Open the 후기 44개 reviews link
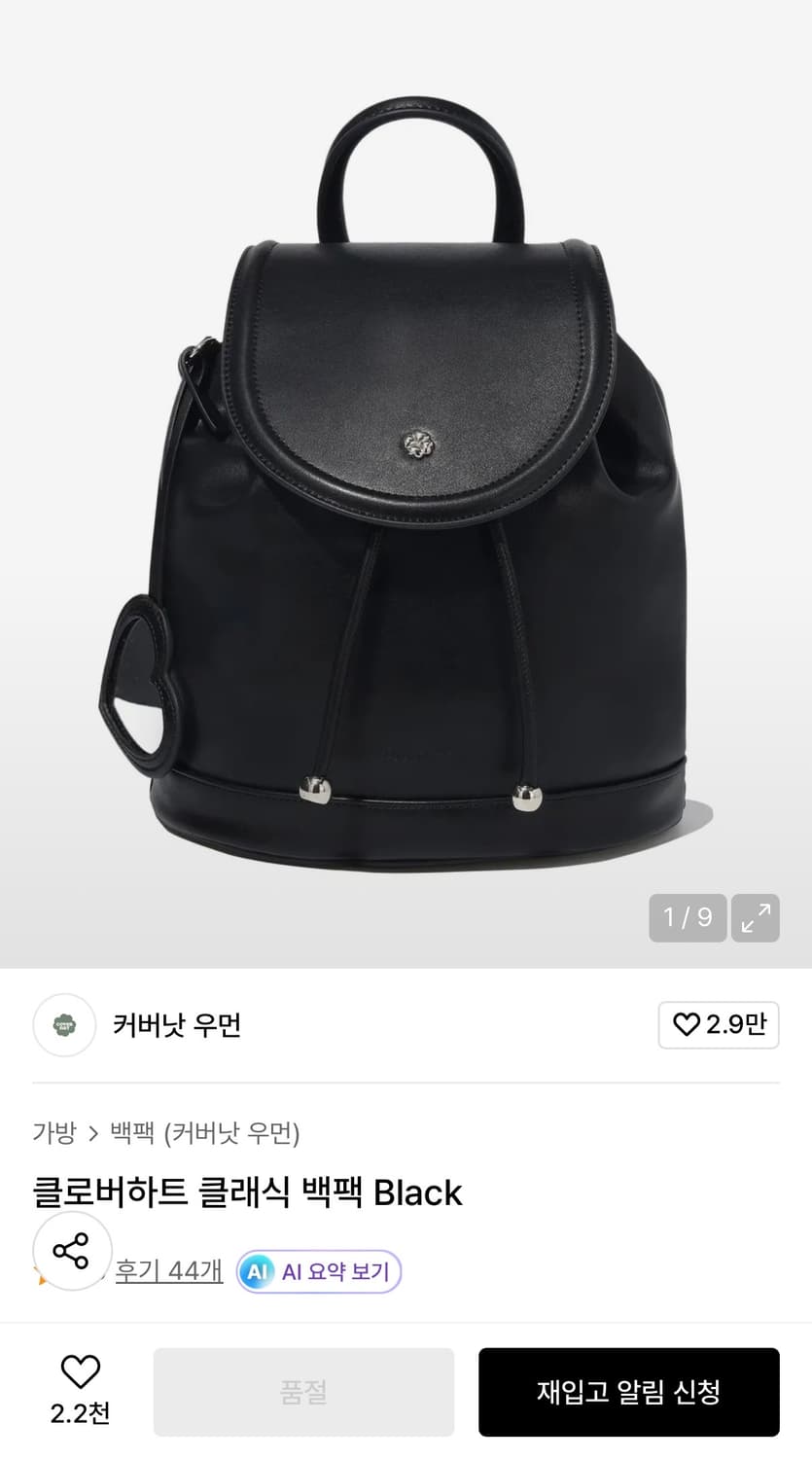 point(168,1270)
